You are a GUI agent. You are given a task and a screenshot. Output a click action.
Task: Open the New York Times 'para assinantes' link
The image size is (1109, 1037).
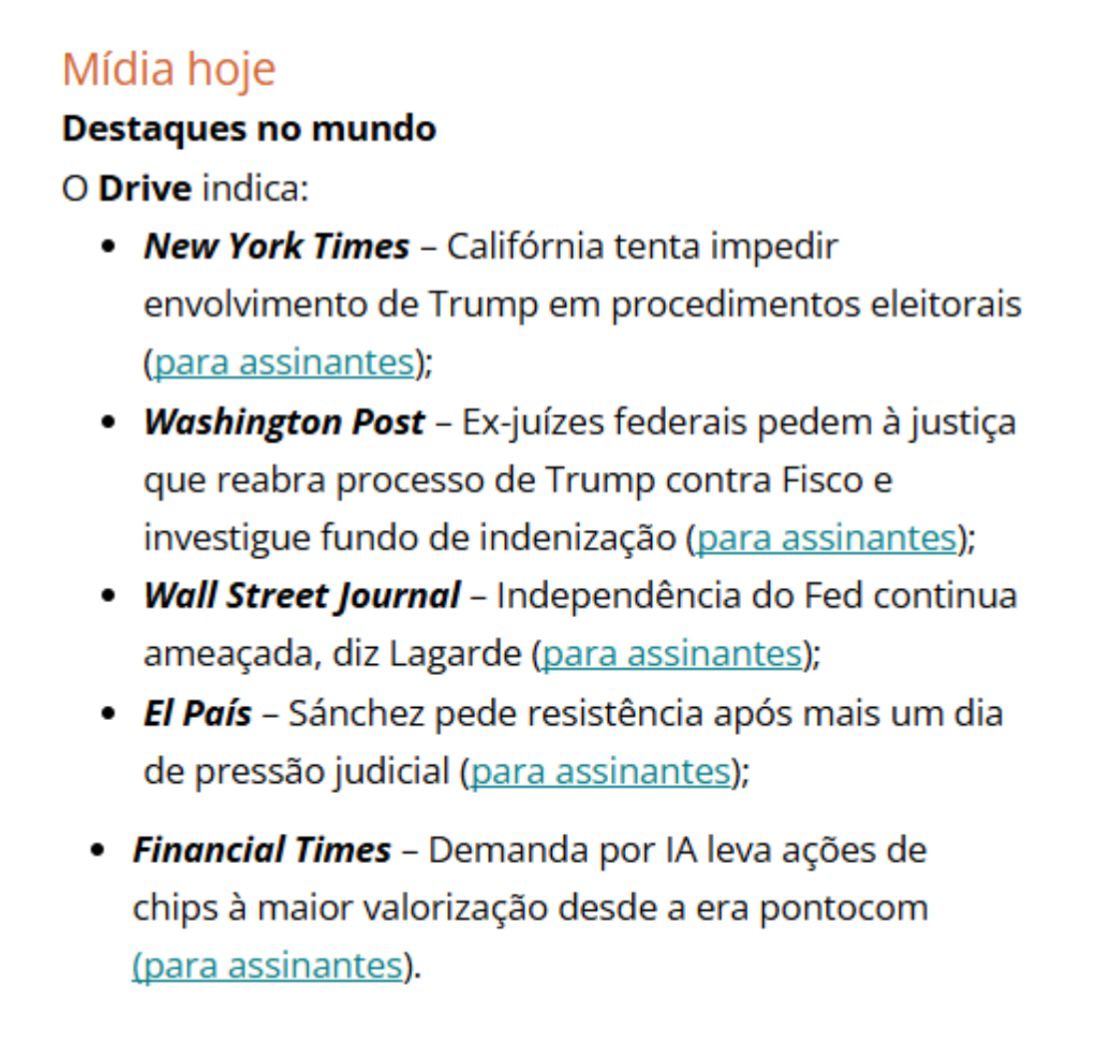(284, 363)
